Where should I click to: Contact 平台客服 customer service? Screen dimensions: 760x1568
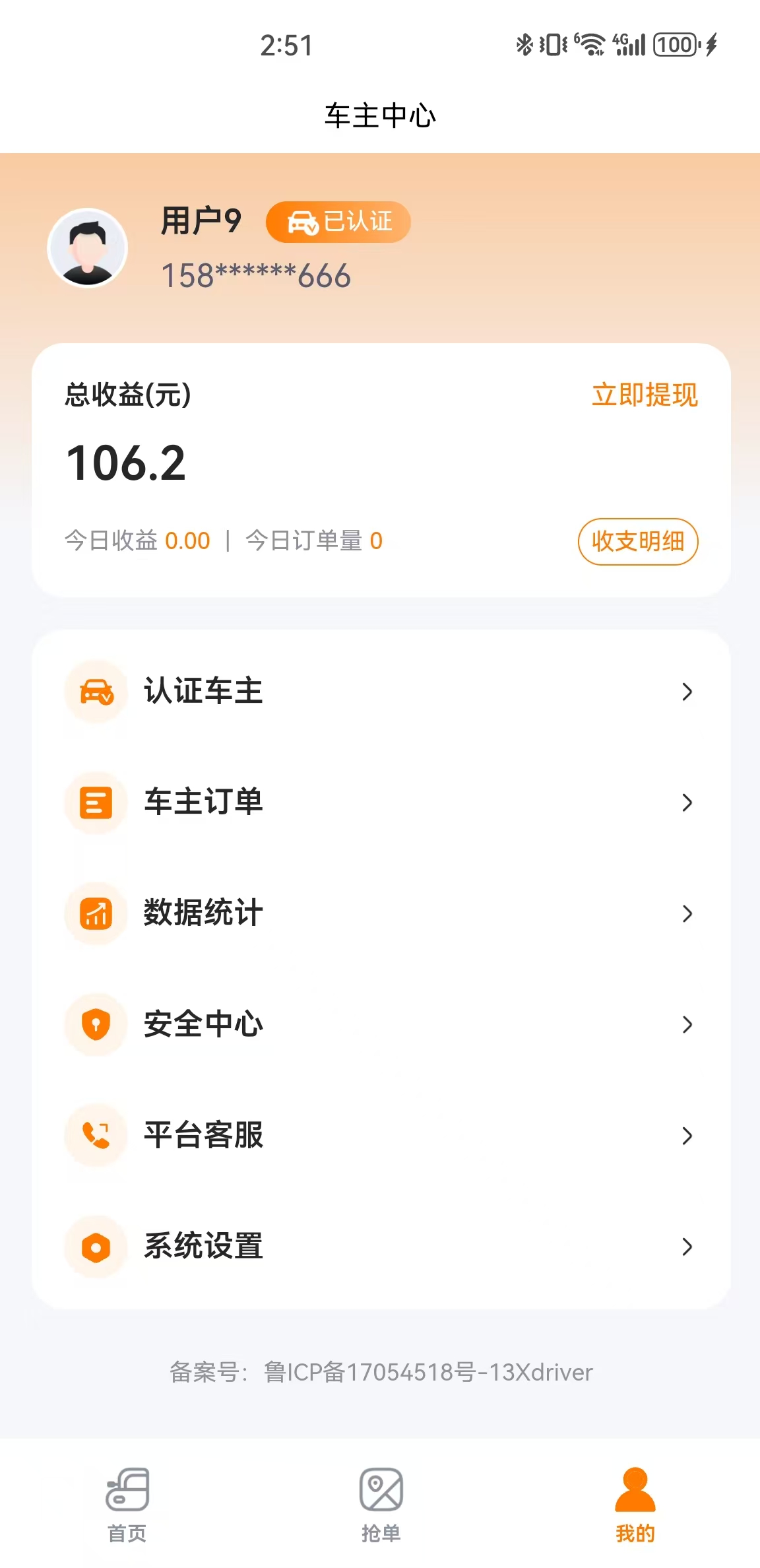[x=380, y=1135]
